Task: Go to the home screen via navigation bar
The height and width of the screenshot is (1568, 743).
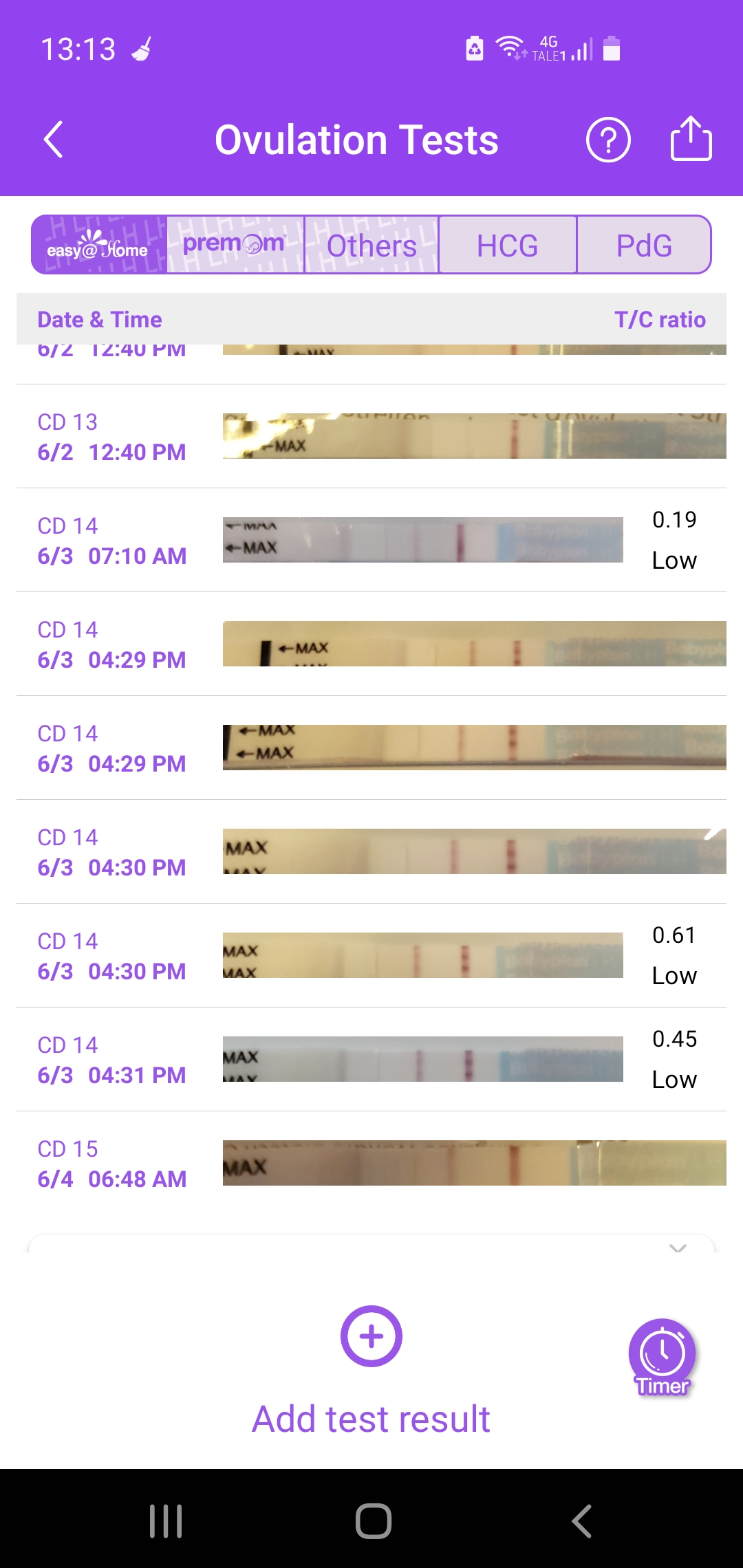Action: pyautogui.click(x=373, y=1521)
